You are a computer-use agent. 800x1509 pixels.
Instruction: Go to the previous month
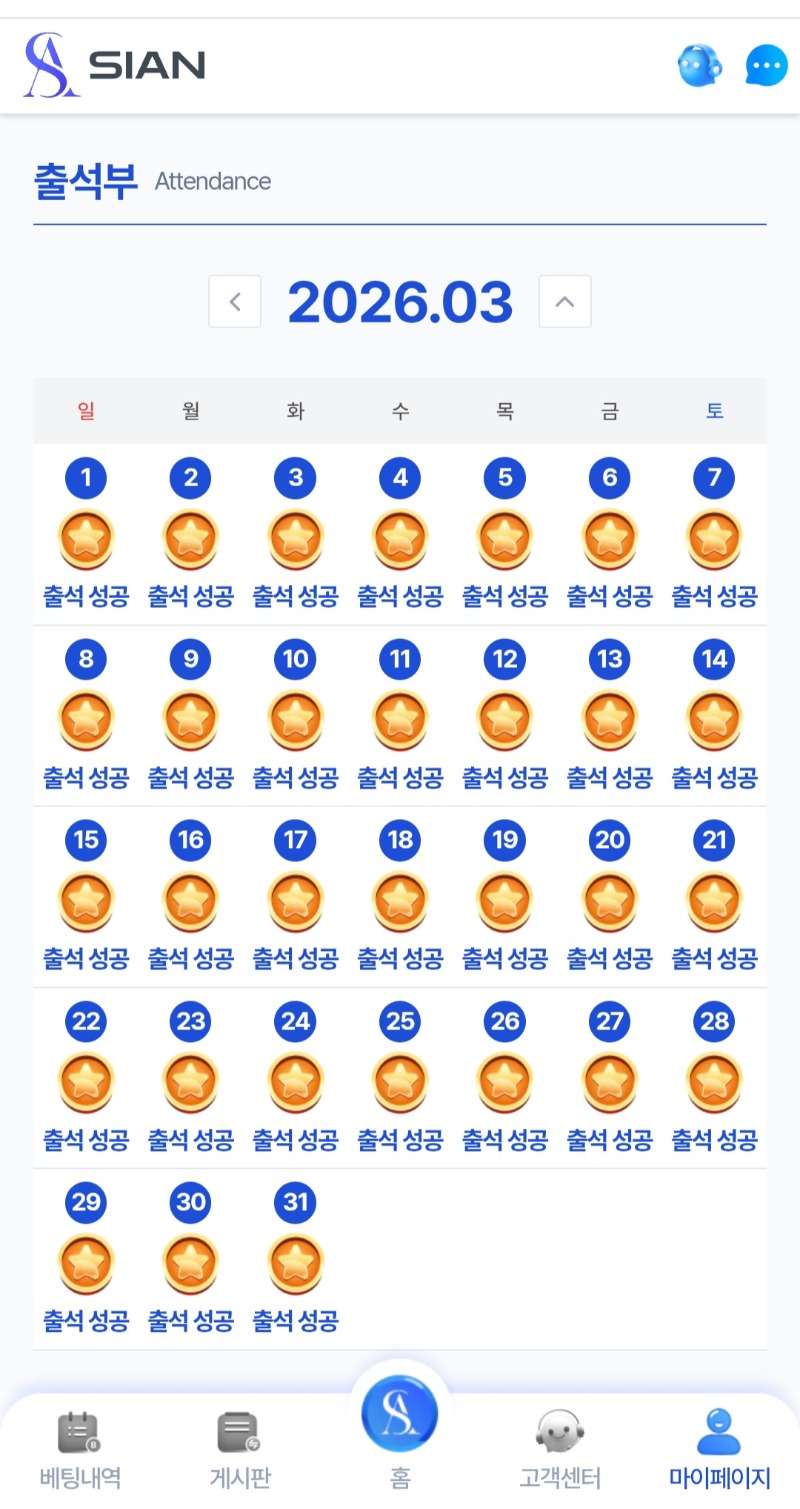tap(235, 301)
